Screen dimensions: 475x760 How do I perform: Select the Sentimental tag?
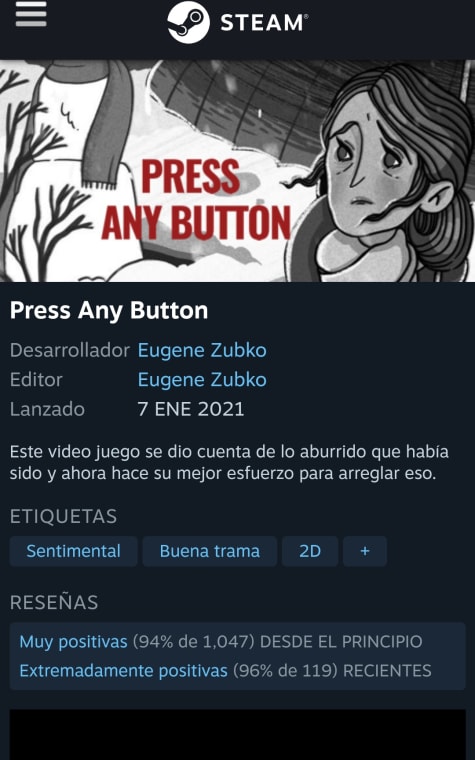74,551
